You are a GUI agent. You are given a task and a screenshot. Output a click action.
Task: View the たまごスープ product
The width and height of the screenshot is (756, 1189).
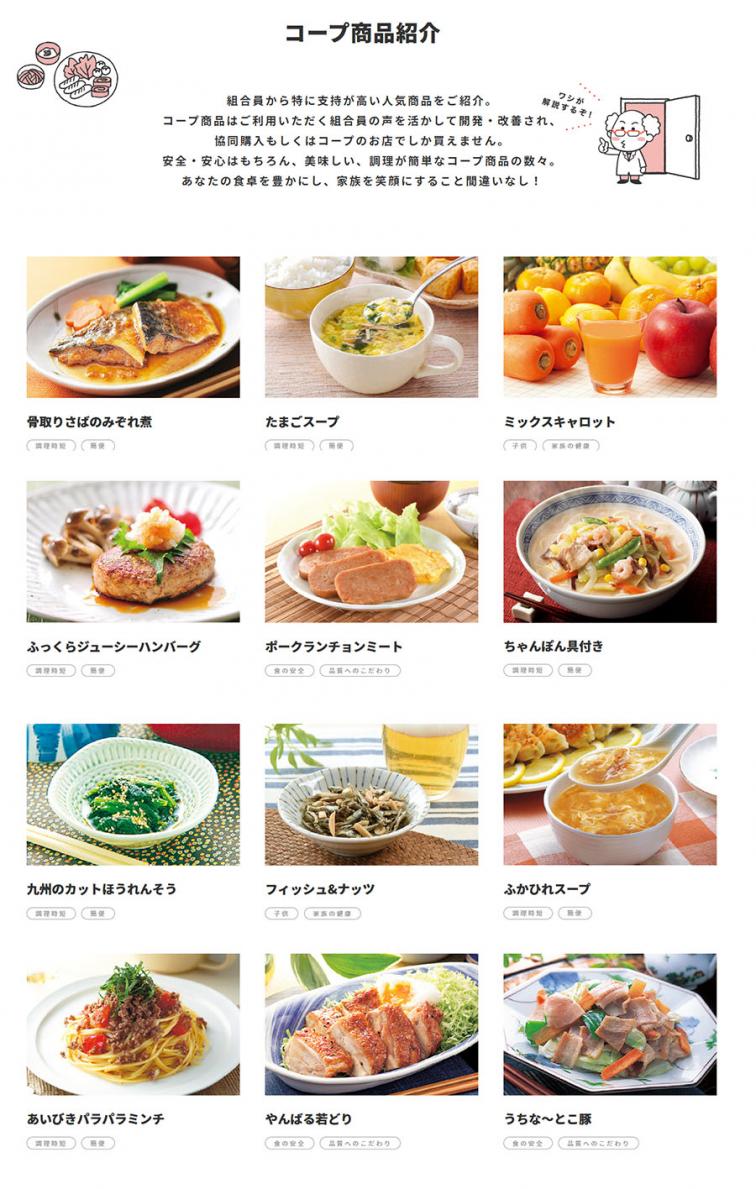[371, 327]
